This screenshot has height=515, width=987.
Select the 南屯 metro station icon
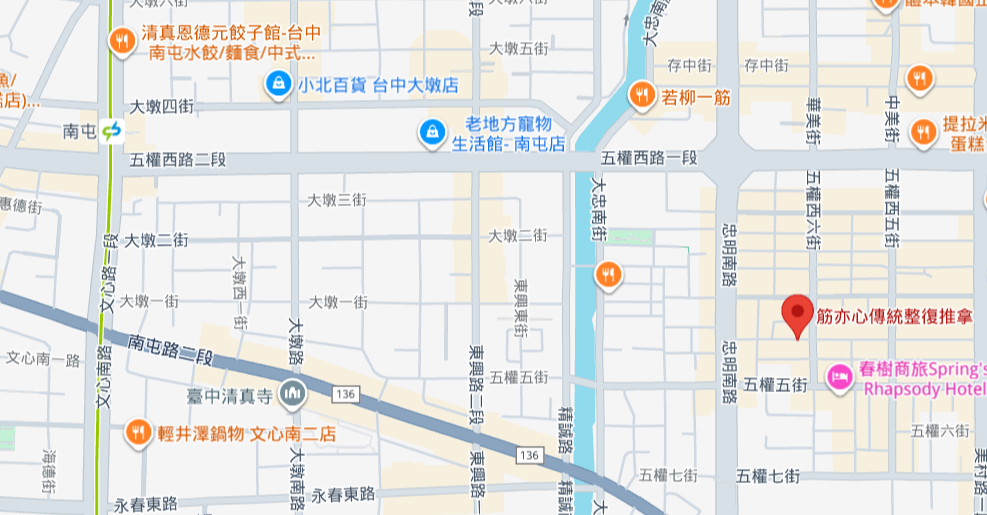pos(112,131)
